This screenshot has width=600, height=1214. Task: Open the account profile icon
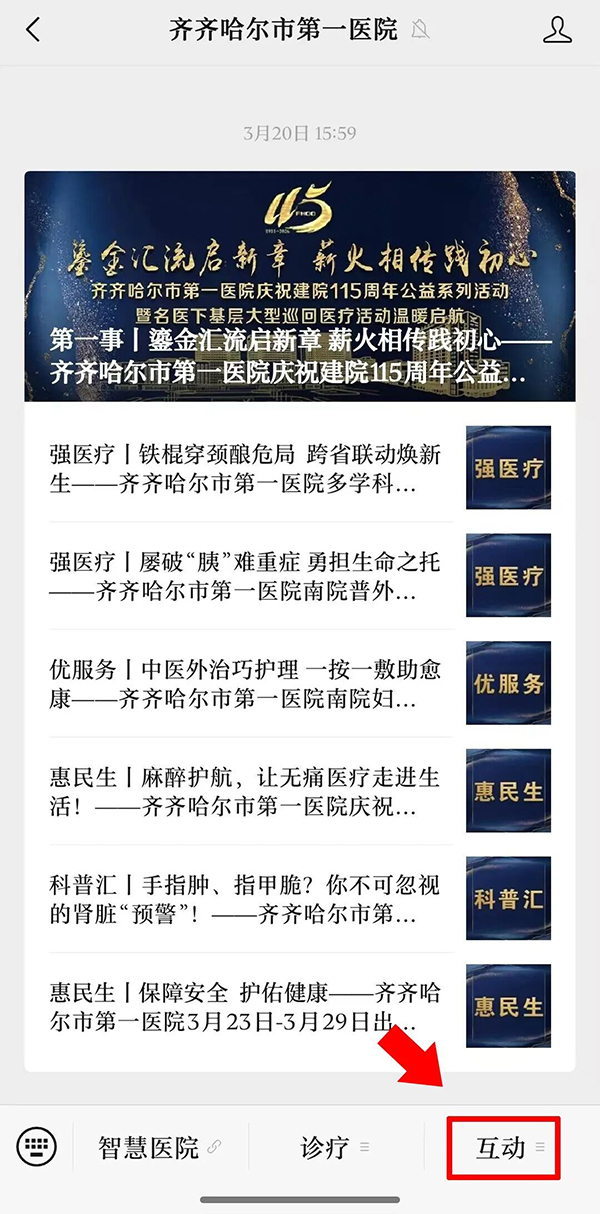(557, 30)
